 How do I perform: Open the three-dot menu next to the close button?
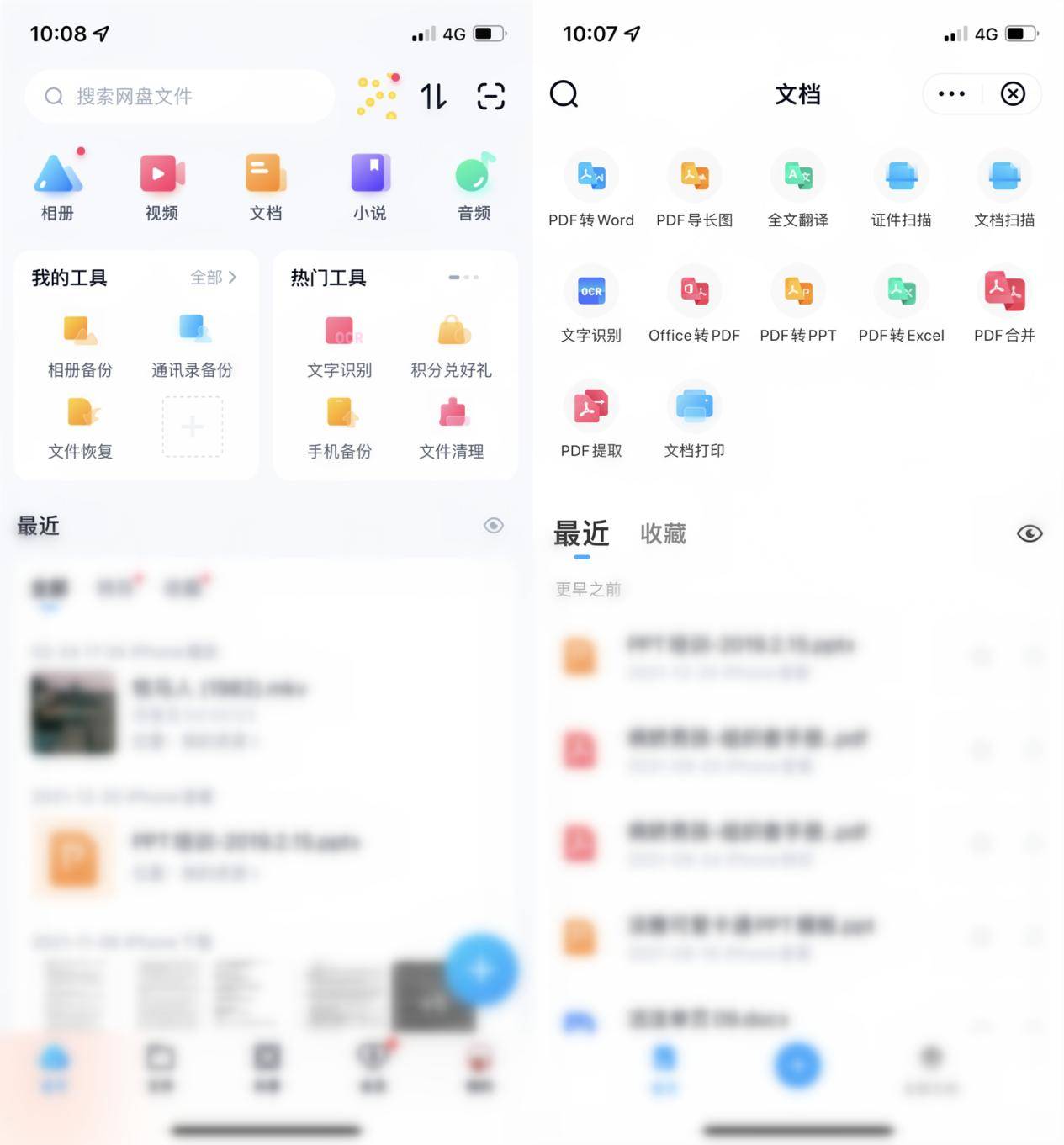pos(951,93)
